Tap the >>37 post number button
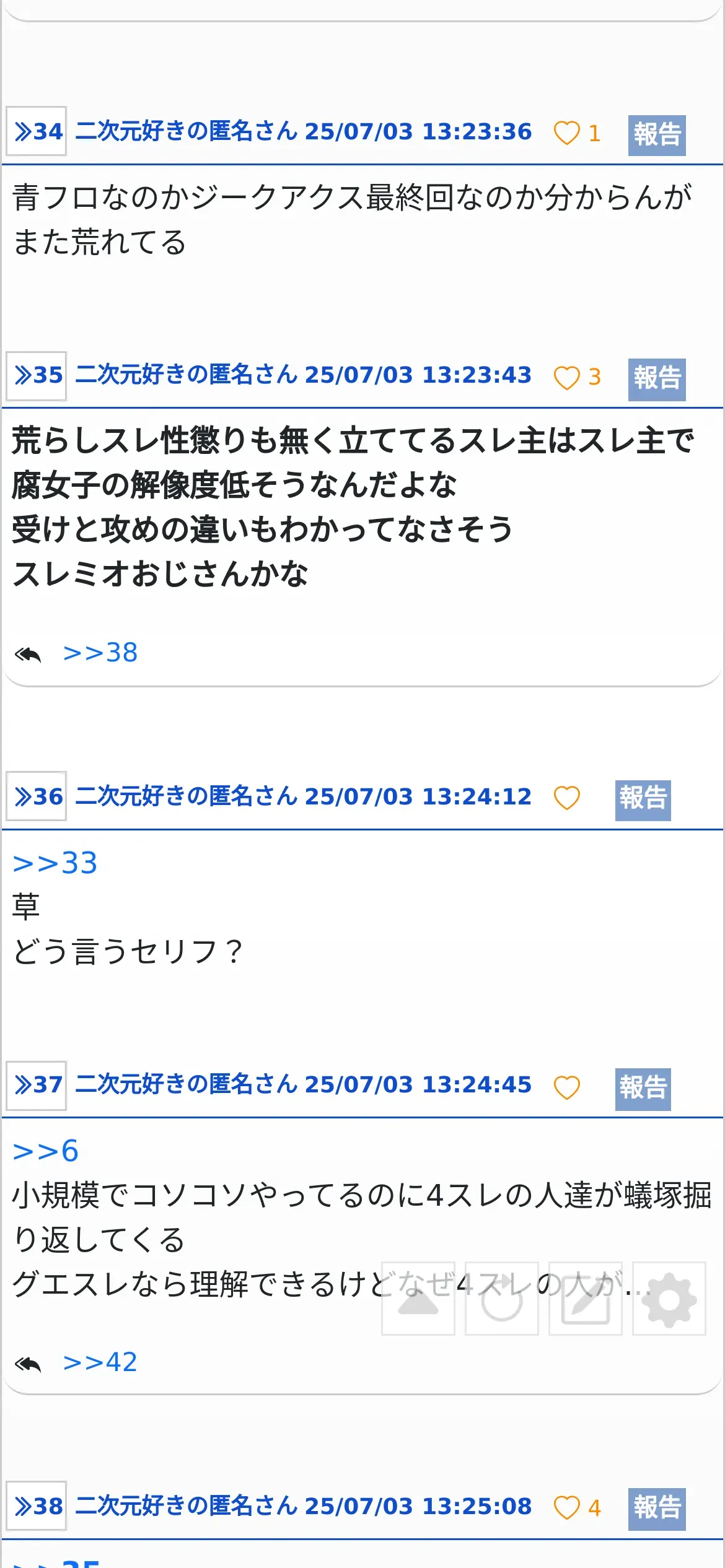The height and width of the screenshot is (1568, 725). tap(37, 1085)
